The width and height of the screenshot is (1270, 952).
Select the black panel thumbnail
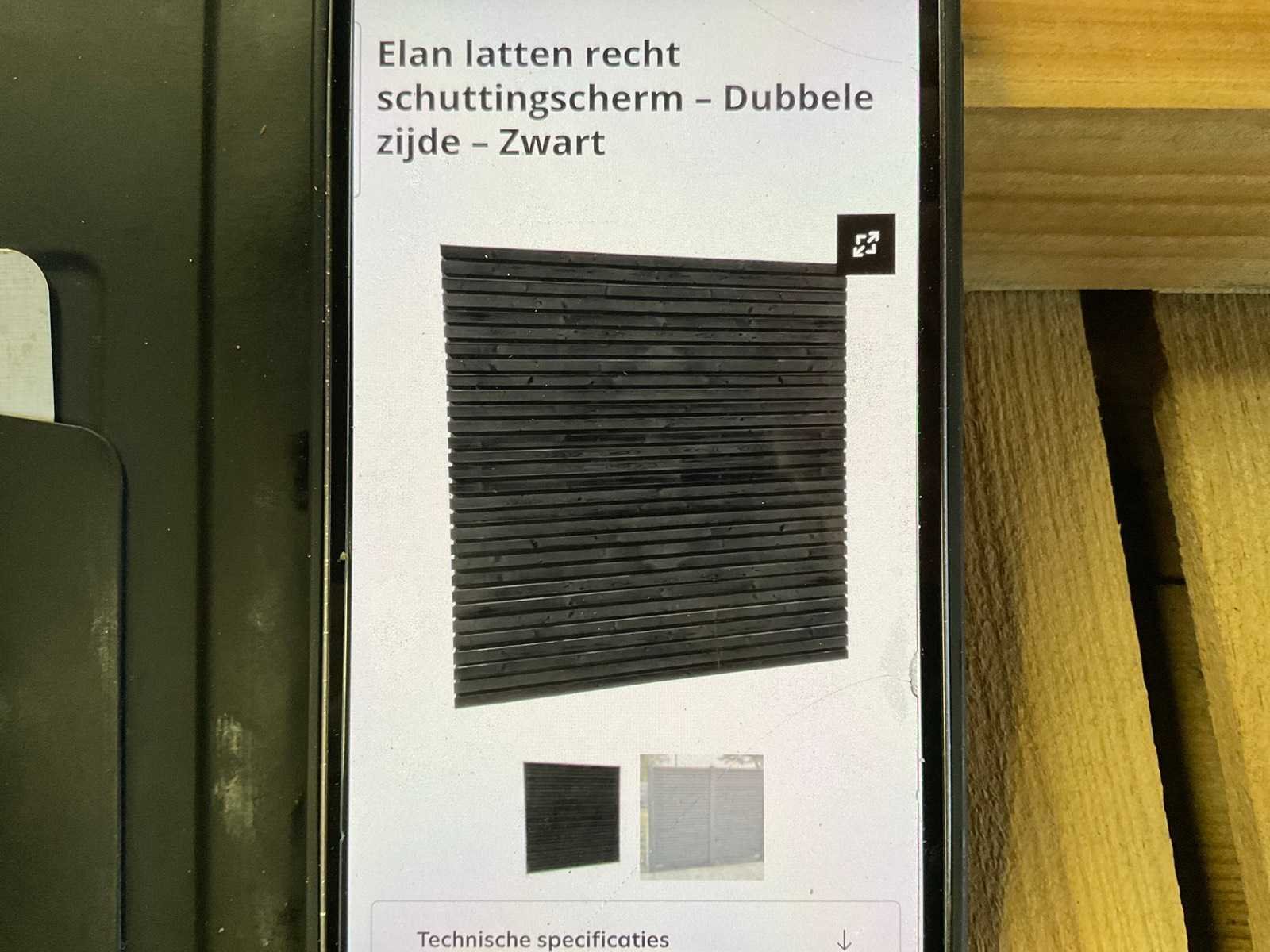[571, 818]
